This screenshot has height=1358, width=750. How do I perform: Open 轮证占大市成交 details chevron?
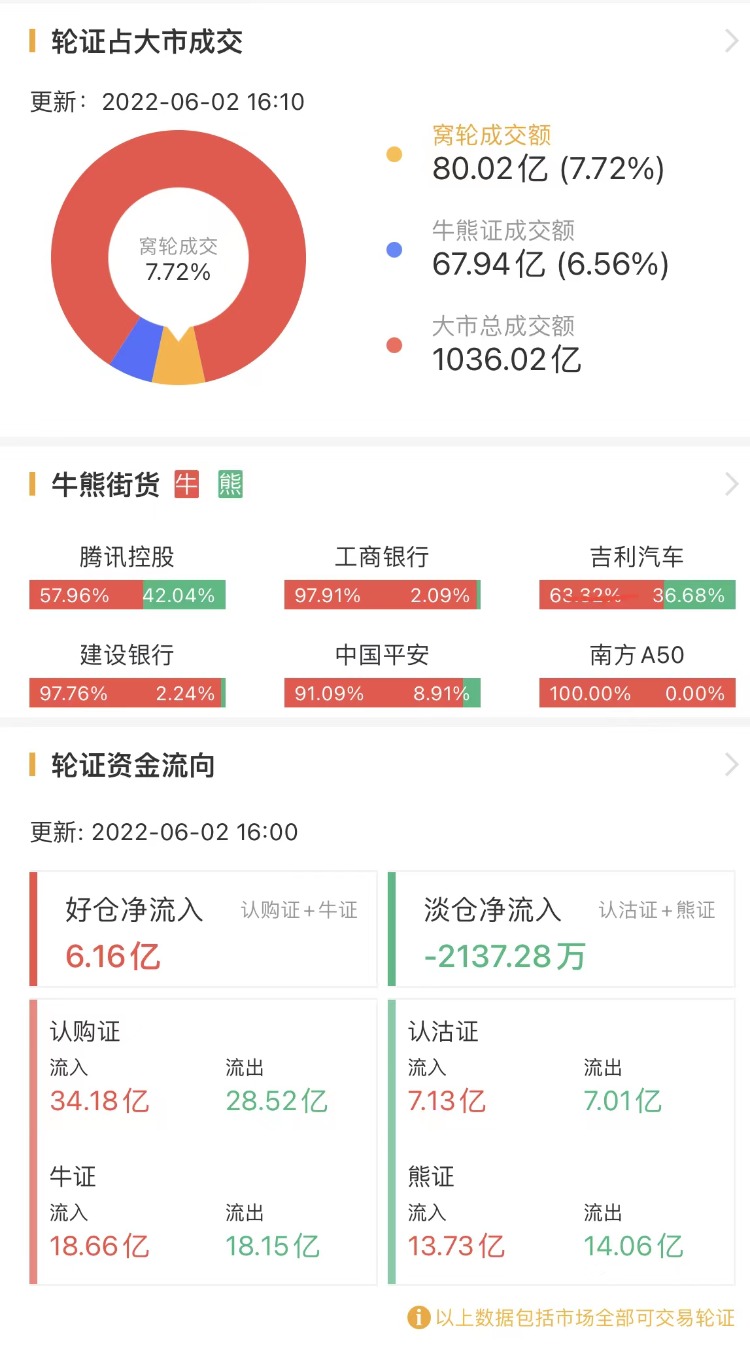pyautogui.click(x=731, y=41)
